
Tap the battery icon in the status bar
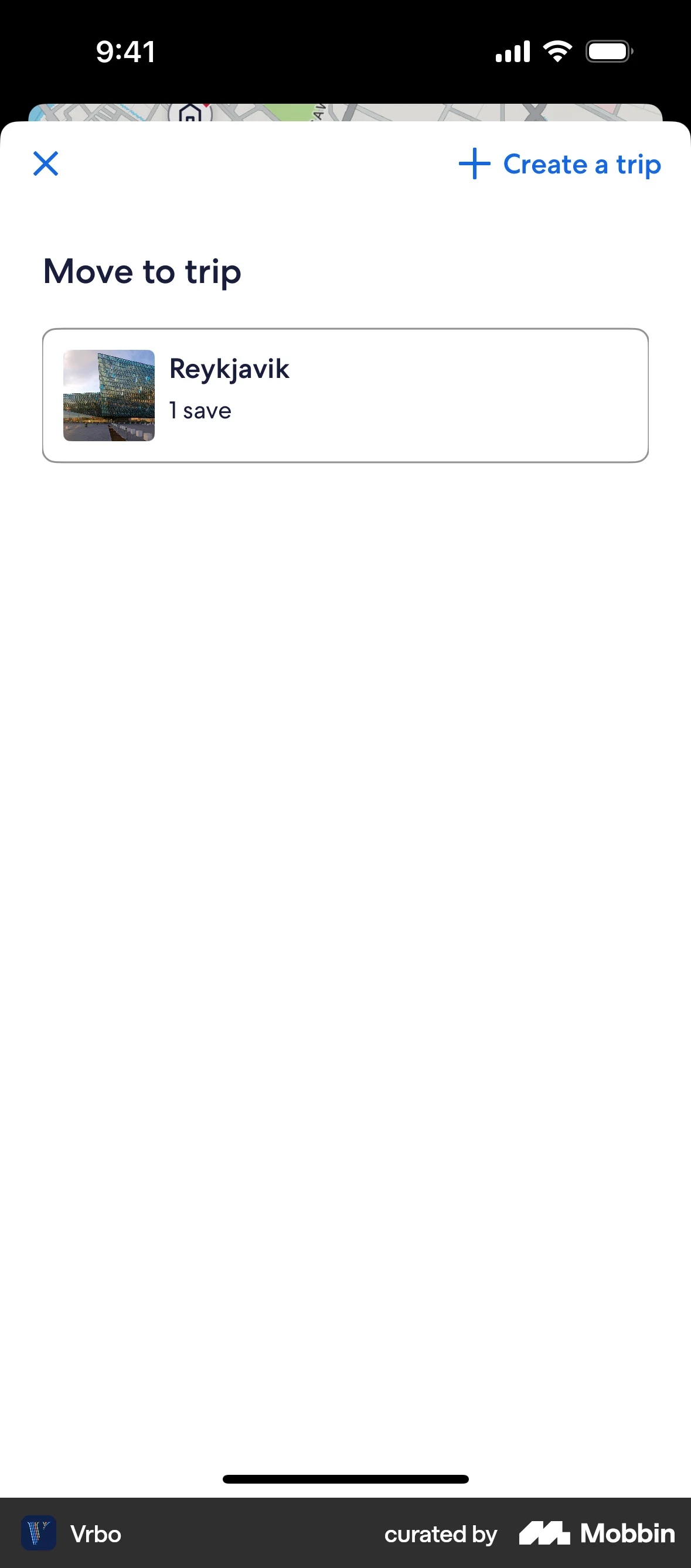pos(608,51)
